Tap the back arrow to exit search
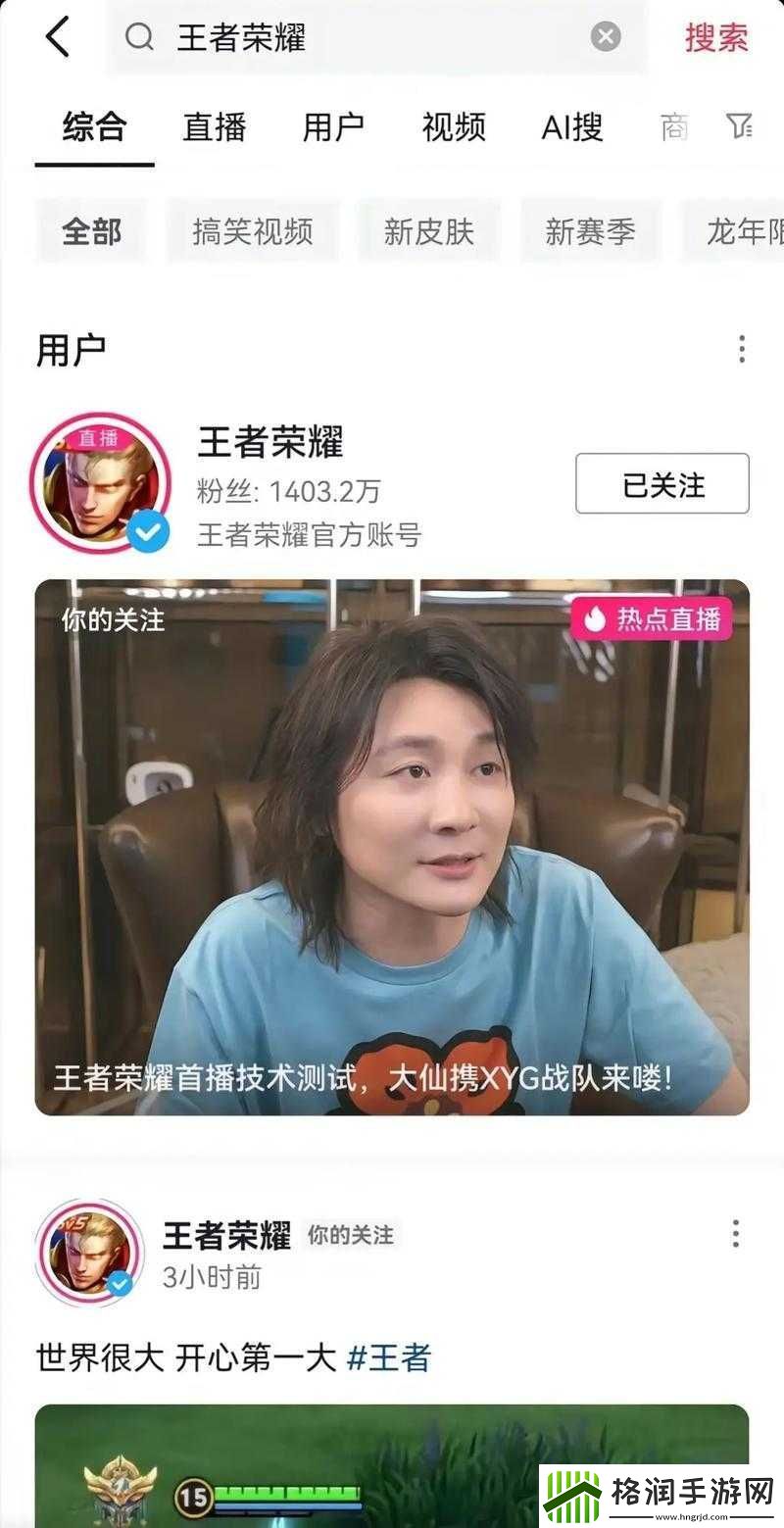Viewport: 784px width, 1528px height. point(56,37)
